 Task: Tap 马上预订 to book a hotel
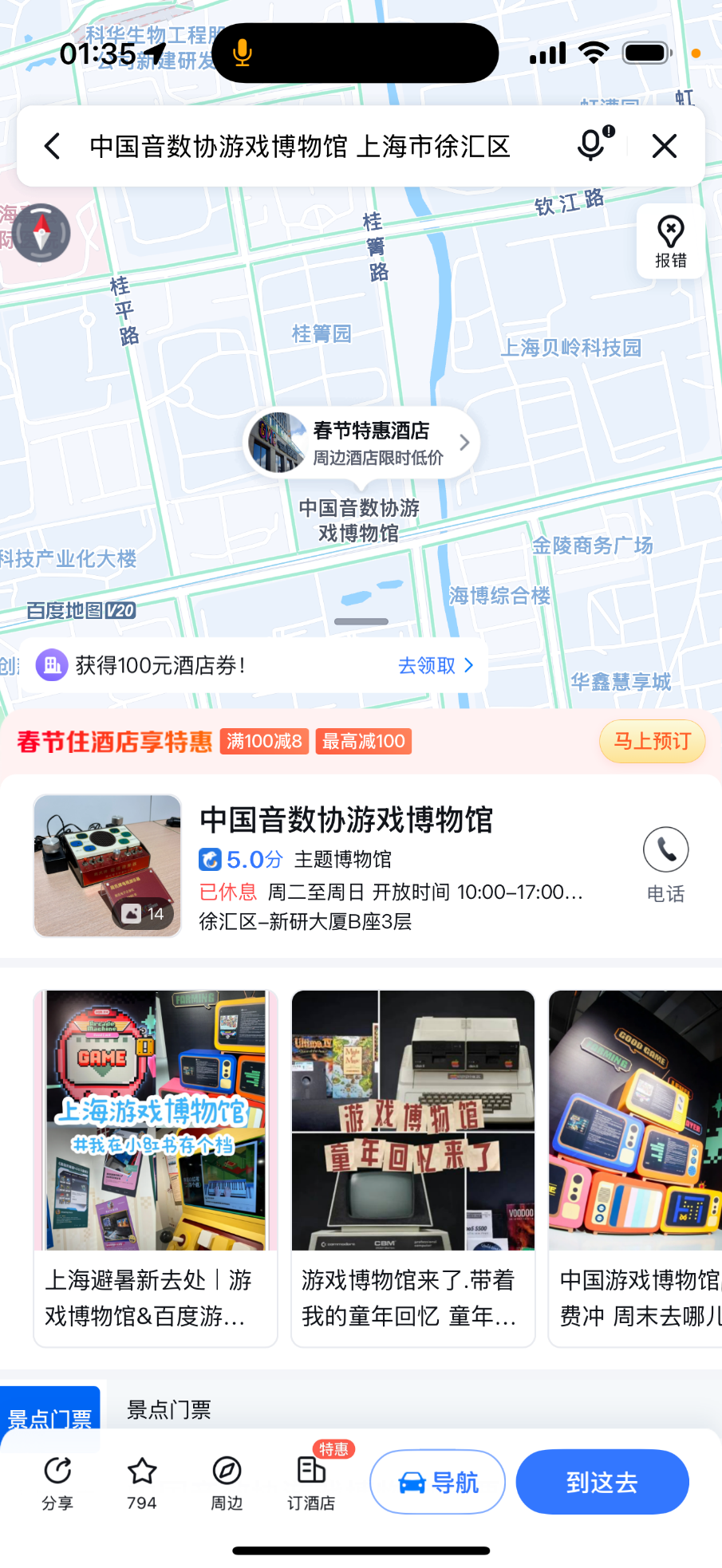pyautogui.click(x=652, y=741)
